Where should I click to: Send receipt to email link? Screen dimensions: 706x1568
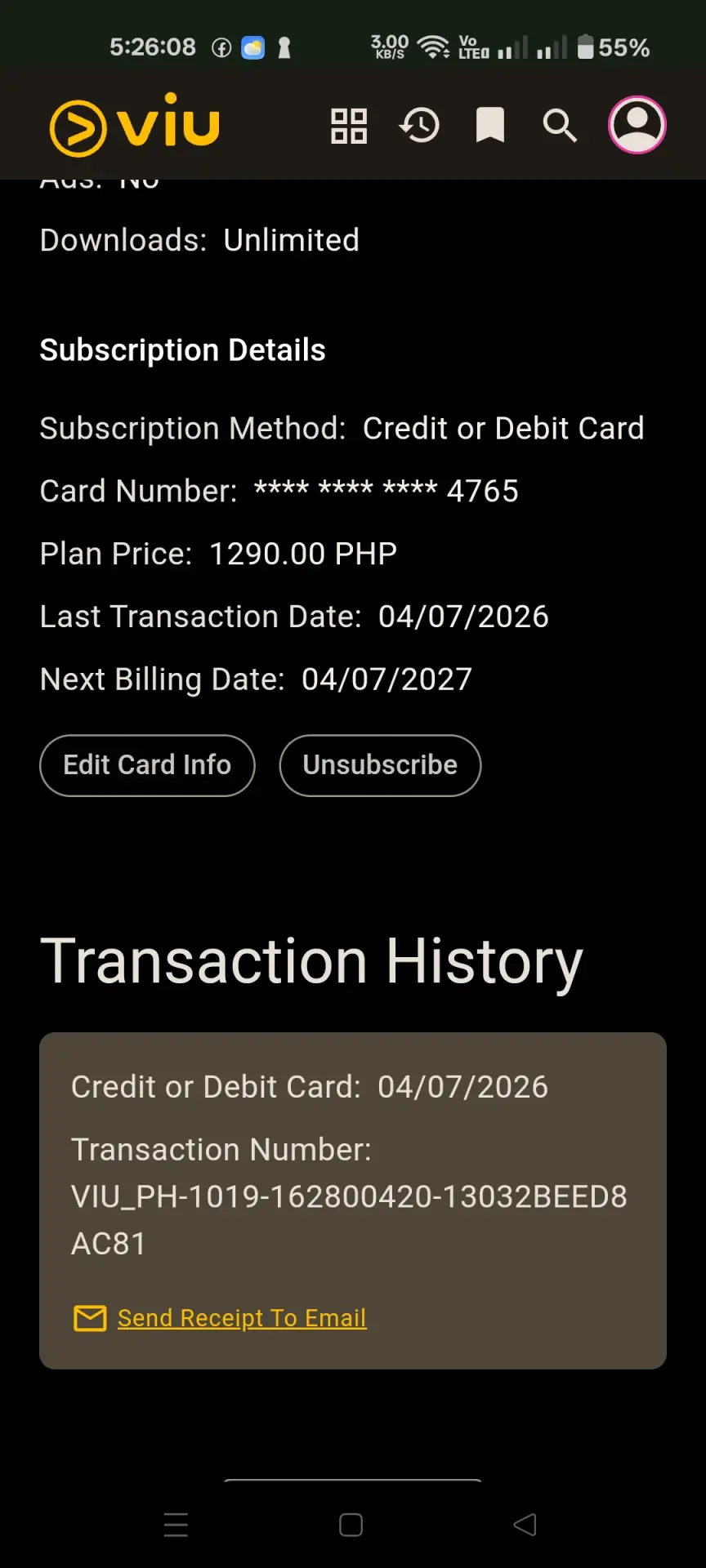242,1318
